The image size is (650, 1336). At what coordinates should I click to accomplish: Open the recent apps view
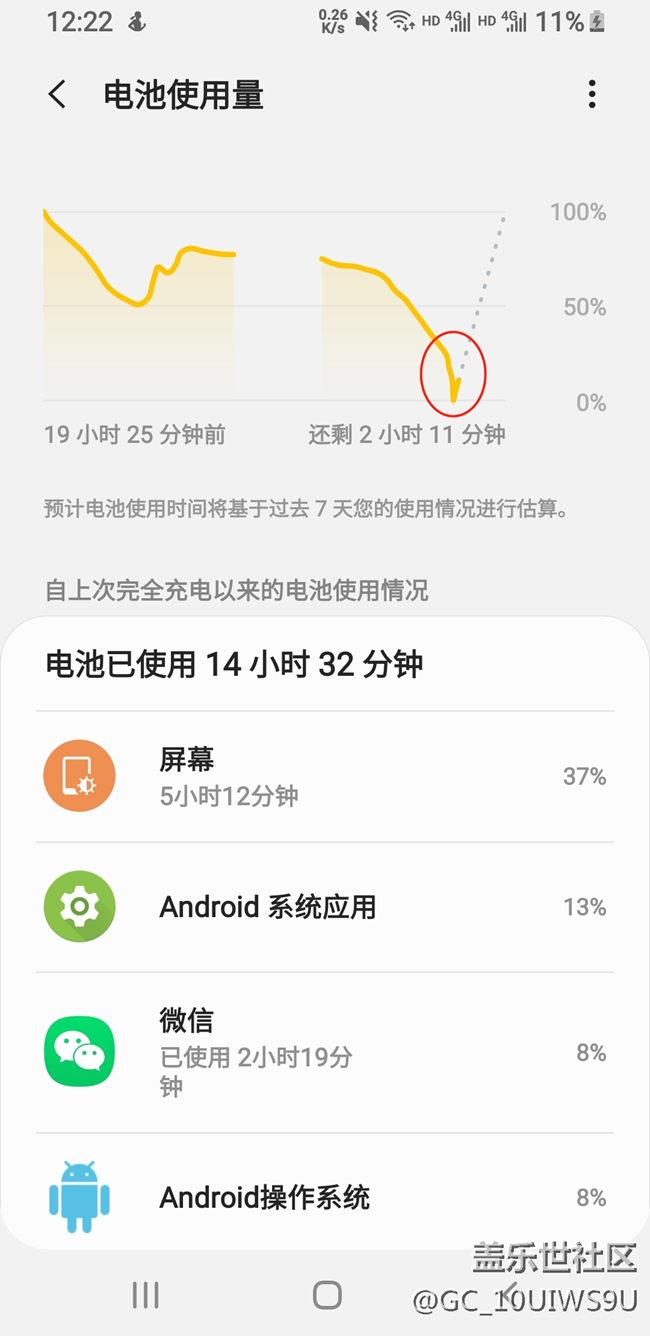pos(146,1295)
